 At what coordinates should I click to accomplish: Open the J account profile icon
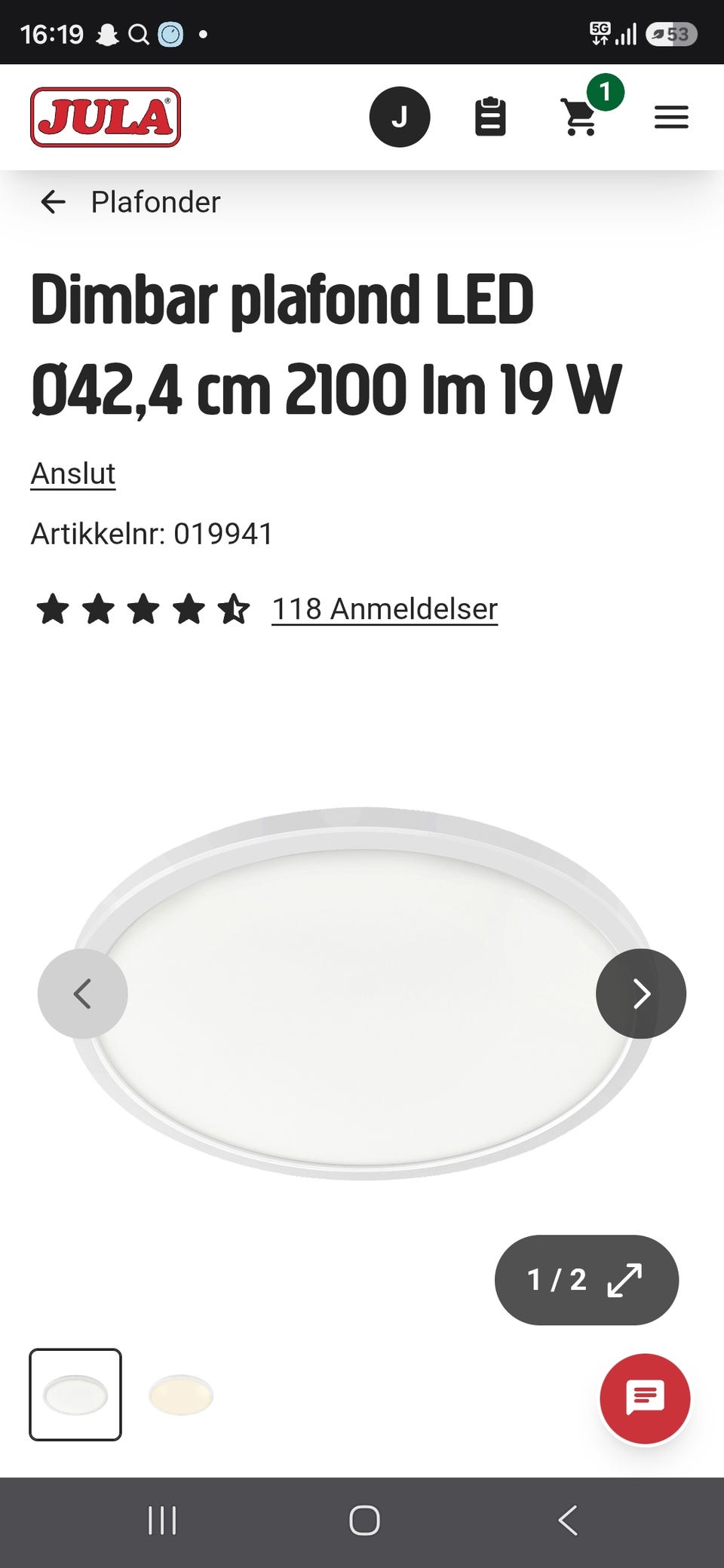pos(400,117)
